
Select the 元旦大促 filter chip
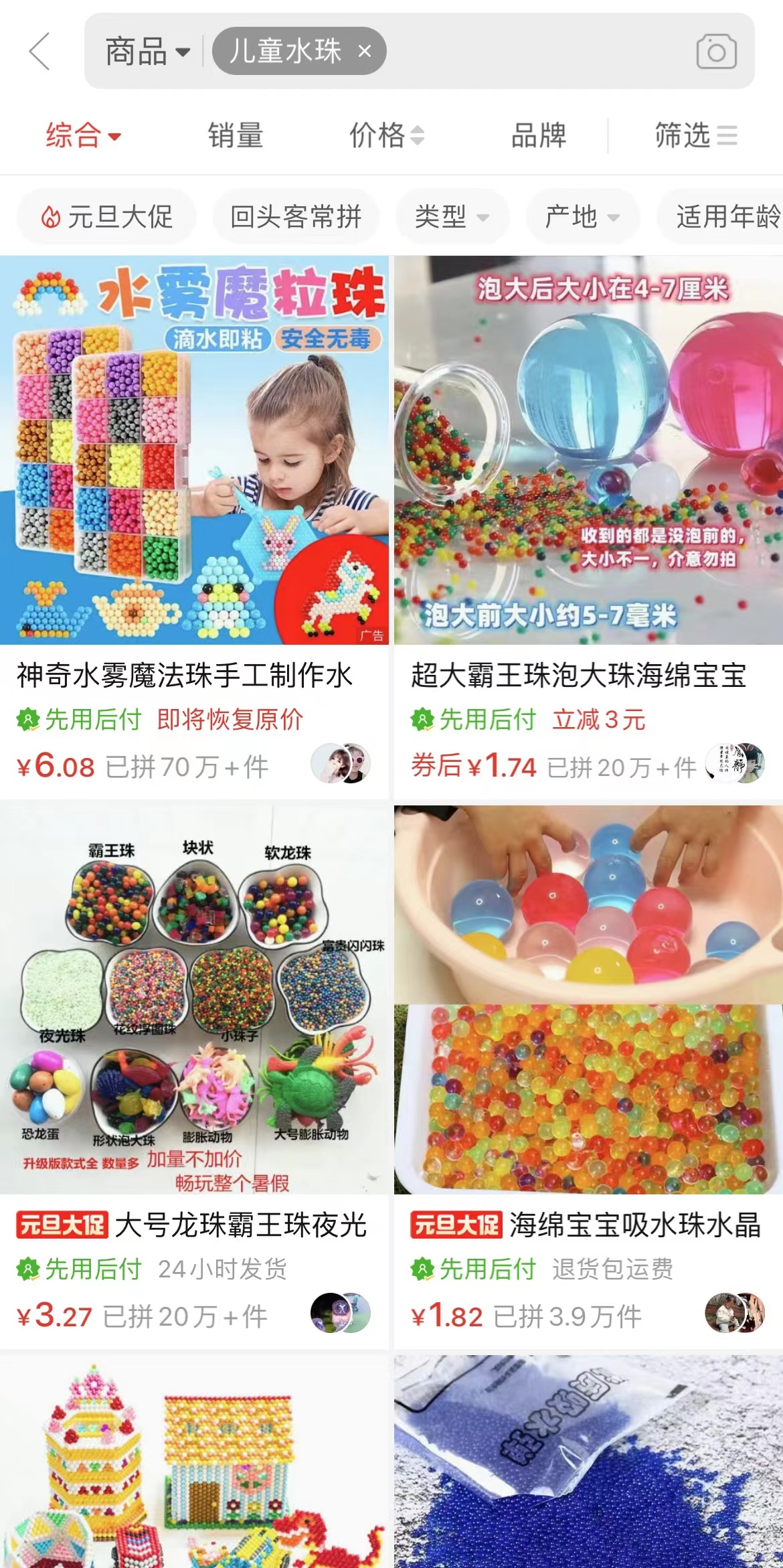pos(107,217)
